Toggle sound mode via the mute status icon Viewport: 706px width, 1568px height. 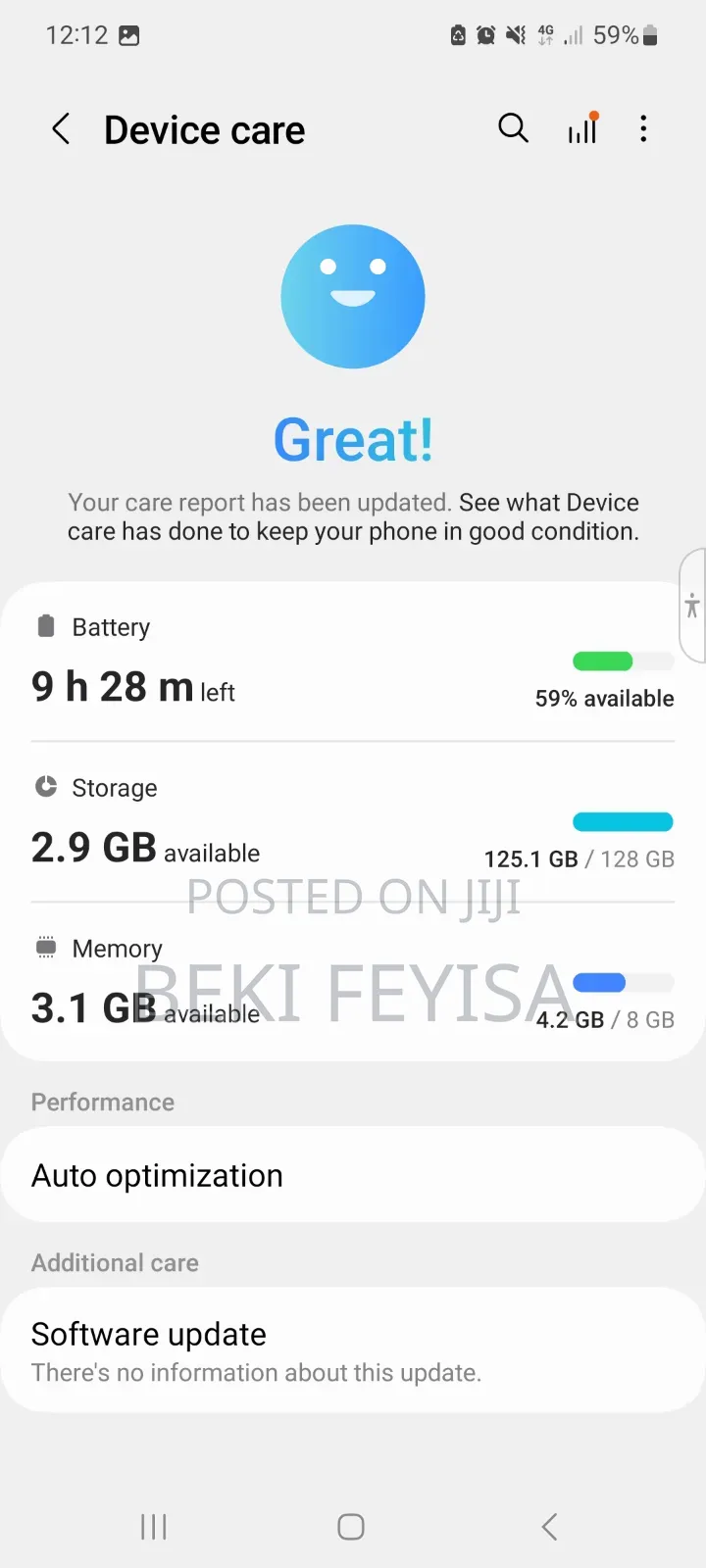pos(514,35)
